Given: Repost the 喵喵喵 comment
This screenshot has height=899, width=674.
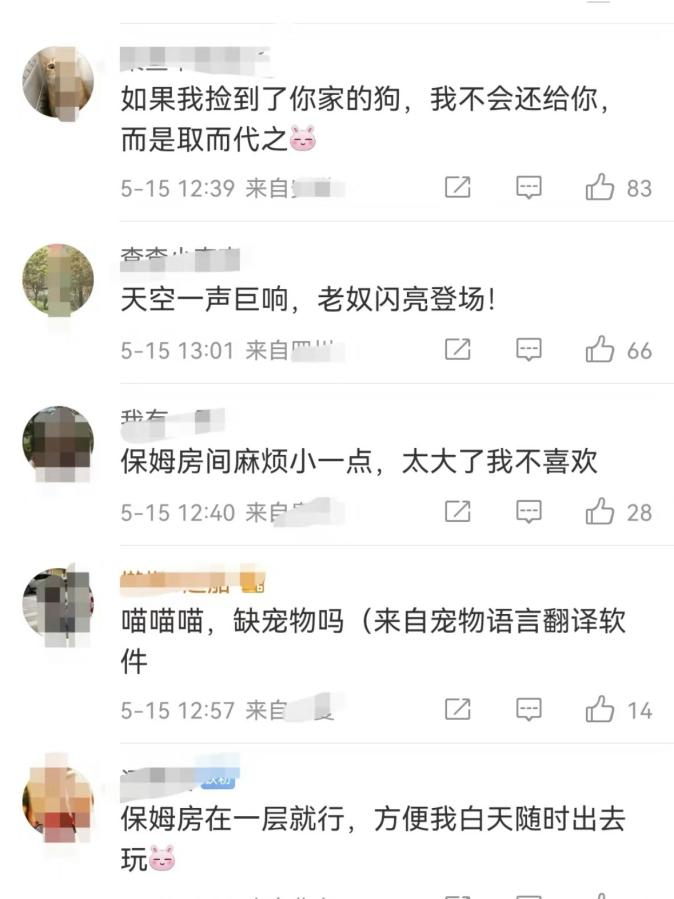Looking at the screenshot, I should point(457,710).
